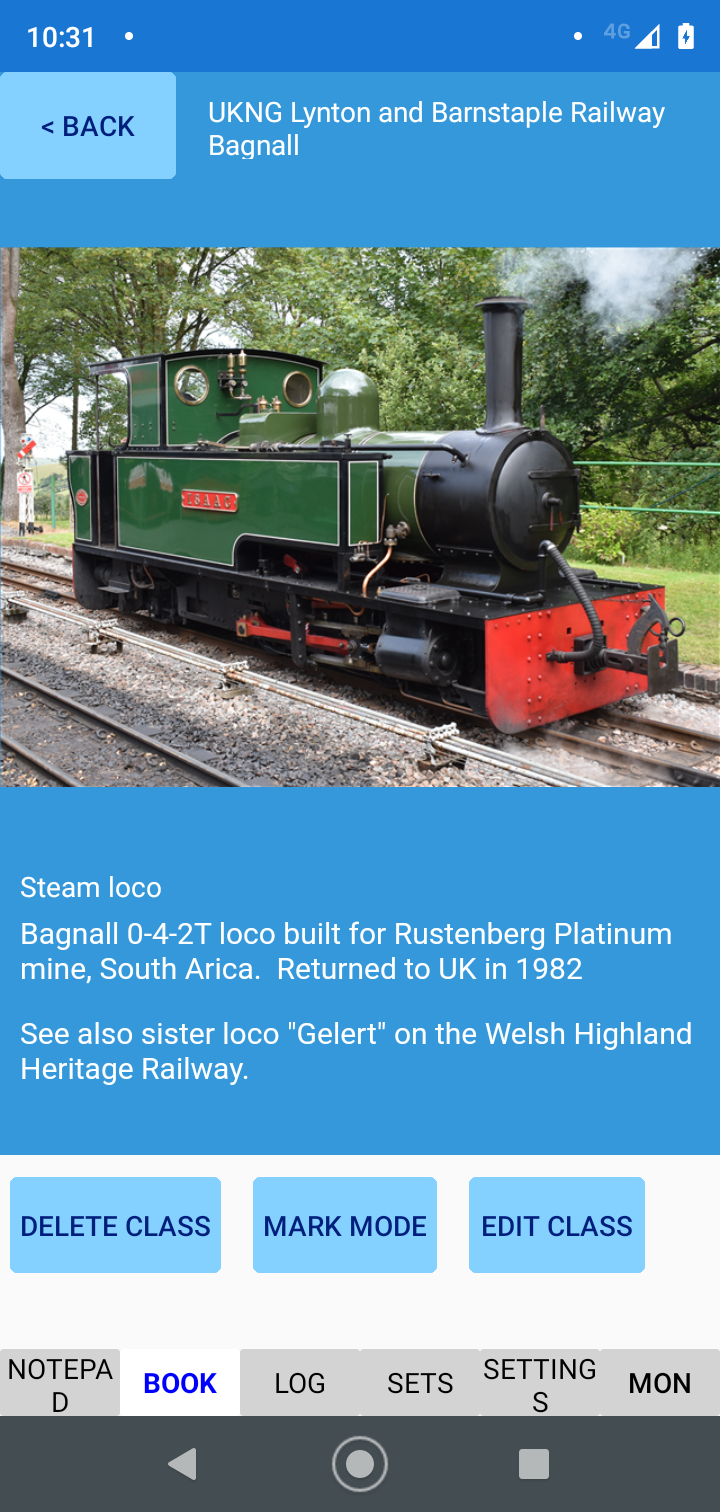Edit the Bagnall class
Viewport: 720px width, 1512px height.
tap(557, 1226)
